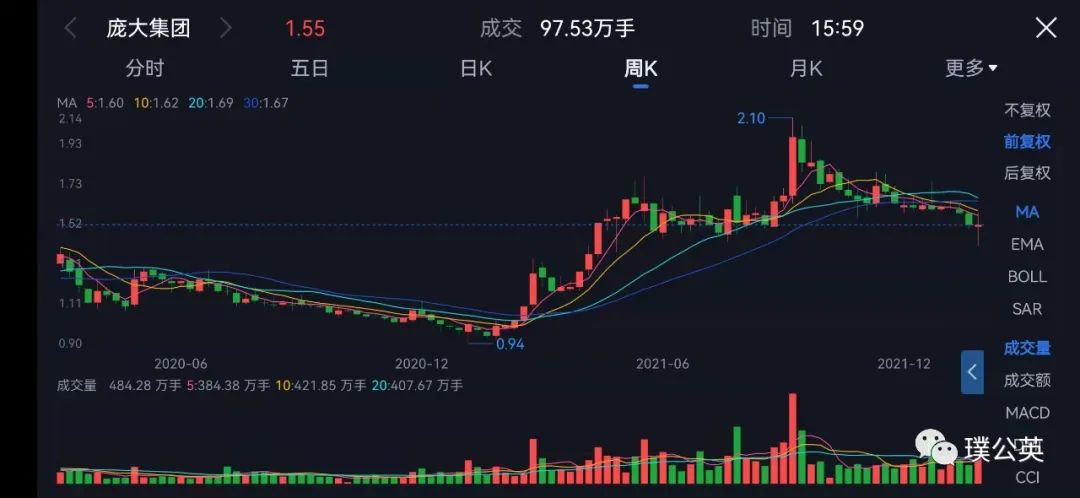Choose 后复权 price adjustment

tap(1027, 172)
